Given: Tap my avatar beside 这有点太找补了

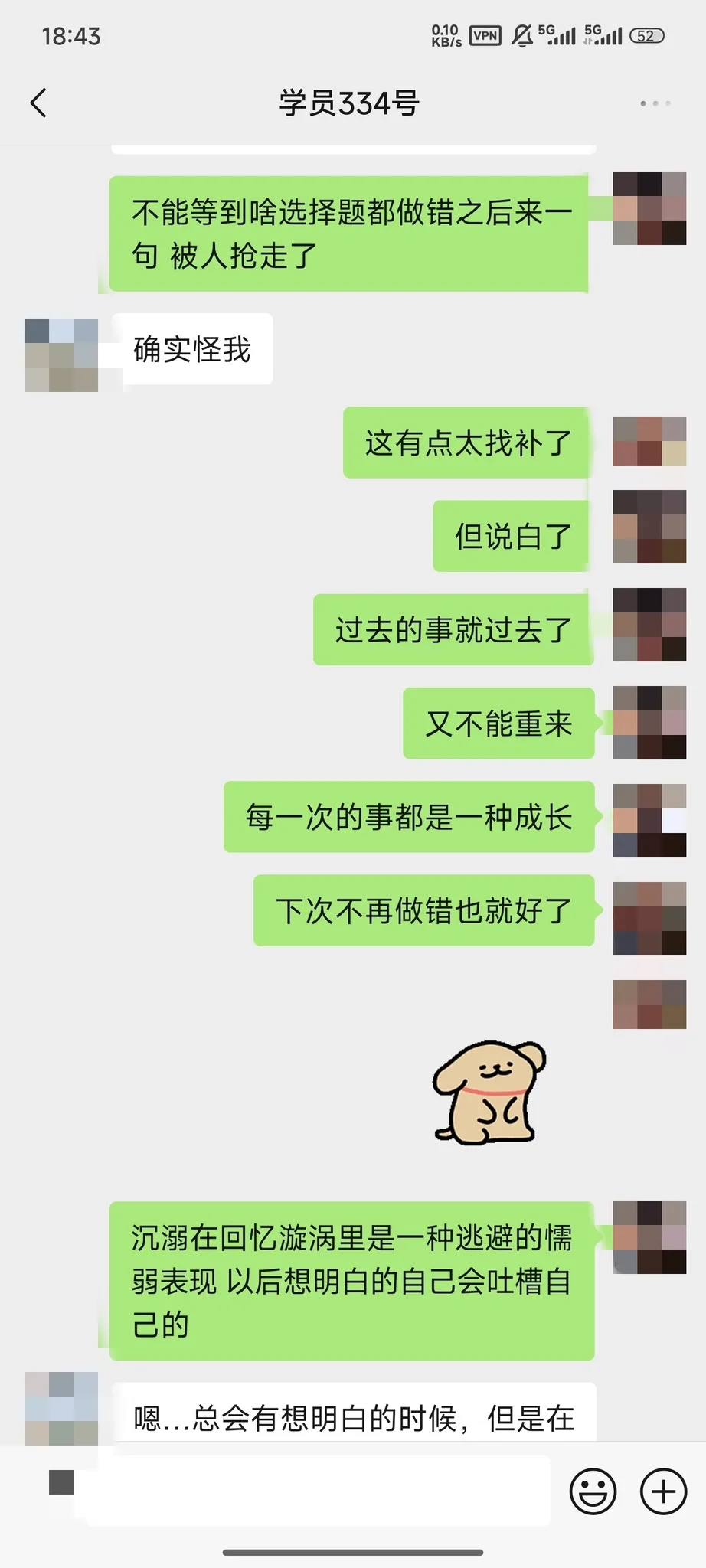Looking at the screenshot, I should point(649,442).
